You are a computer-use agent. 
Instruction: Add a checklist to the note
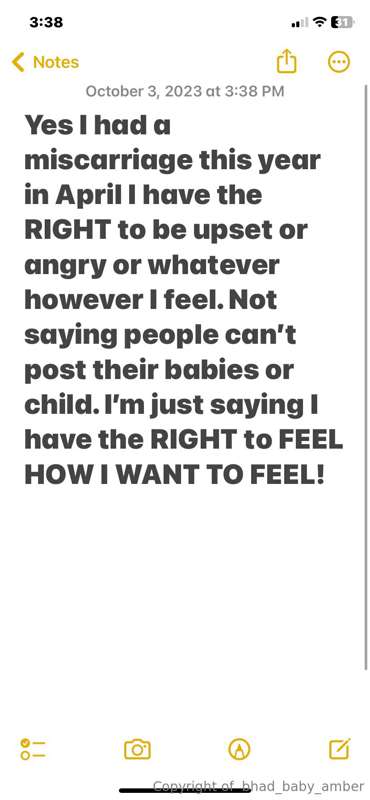pos(33,749)
